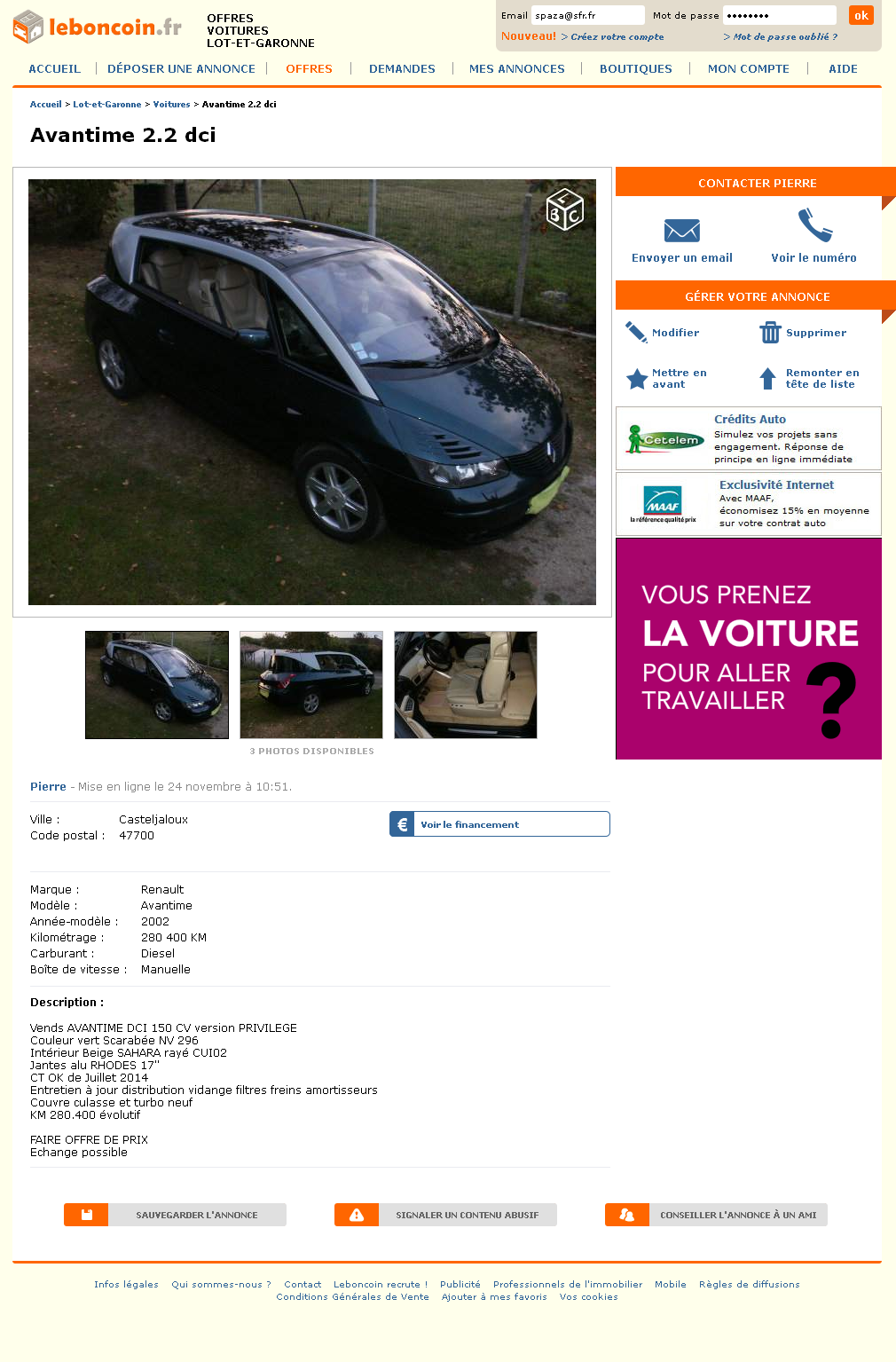The height and width of the screenshot is (1362, 896).
Task: Open Mon compte section
Action: pos(748,68)
